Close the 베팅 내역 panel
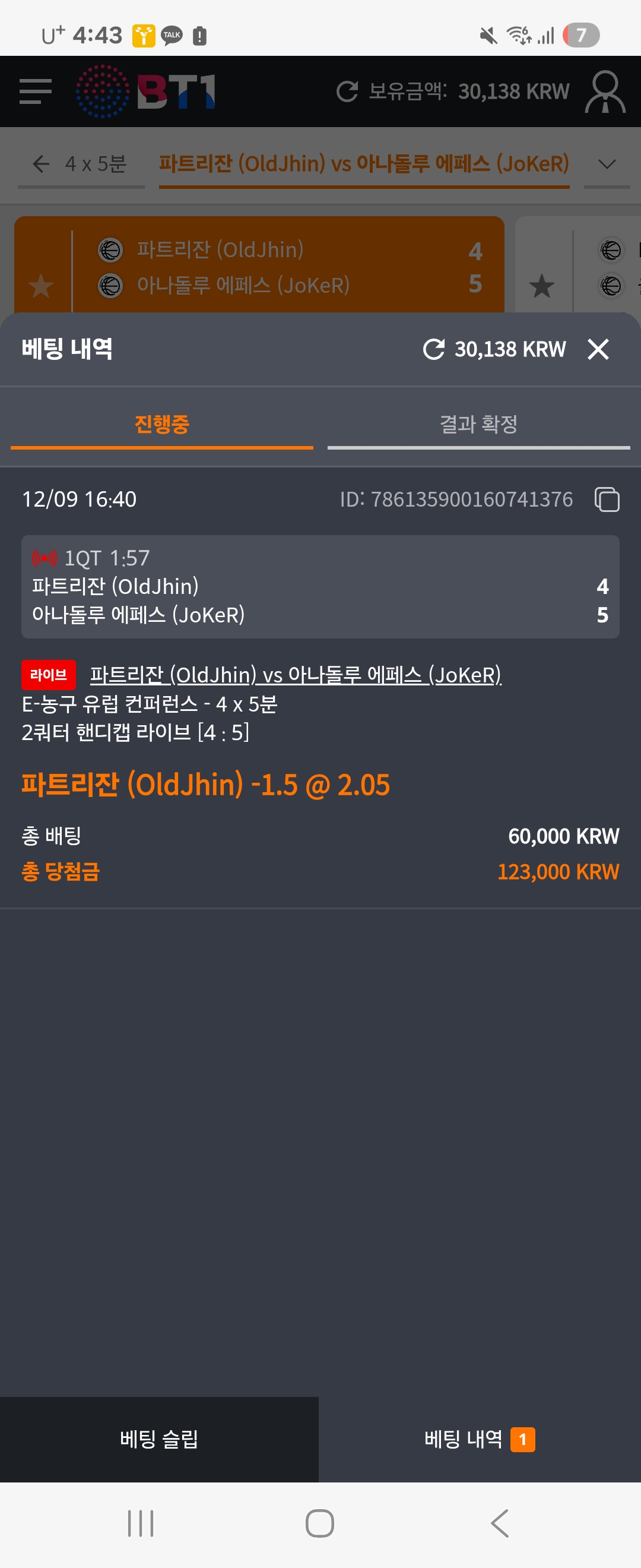The height and width of the screenshot is (1568, 641). (x=598, y=349)
